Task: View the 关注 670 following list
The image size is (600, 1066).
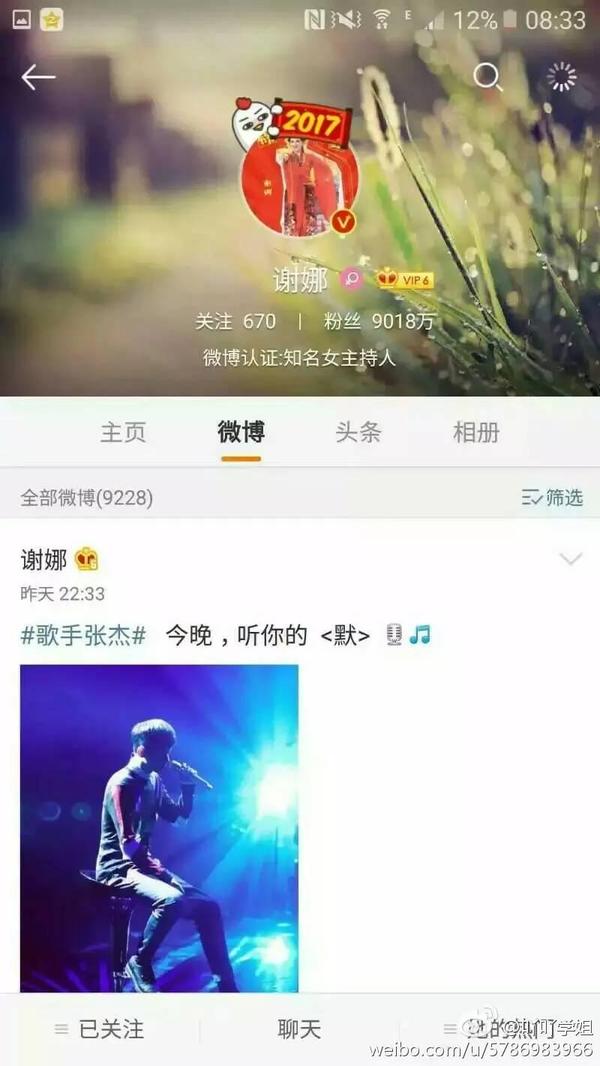Action: point(235,322)
